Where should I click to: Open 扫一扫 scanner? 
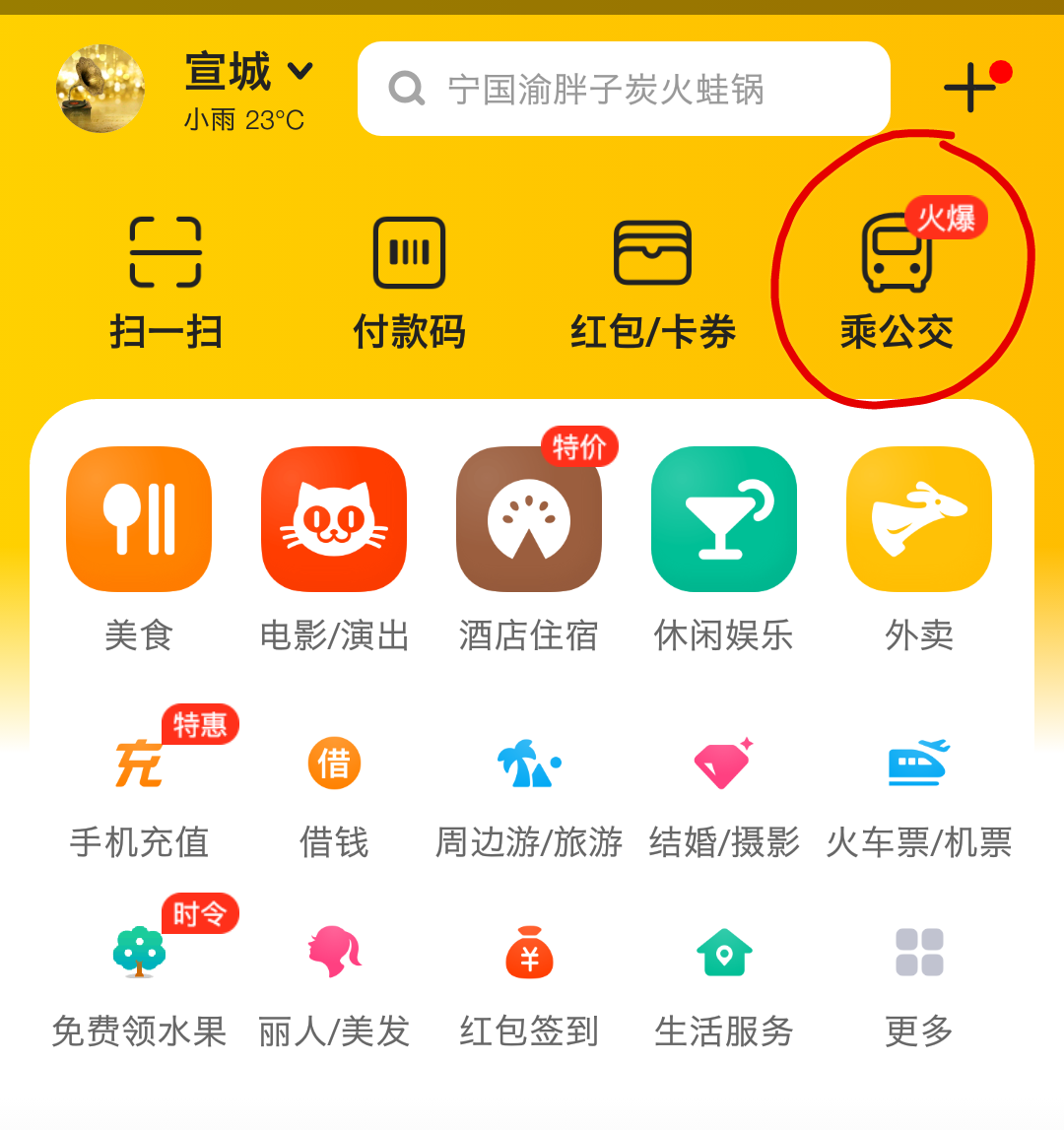(x=166, y=282)
